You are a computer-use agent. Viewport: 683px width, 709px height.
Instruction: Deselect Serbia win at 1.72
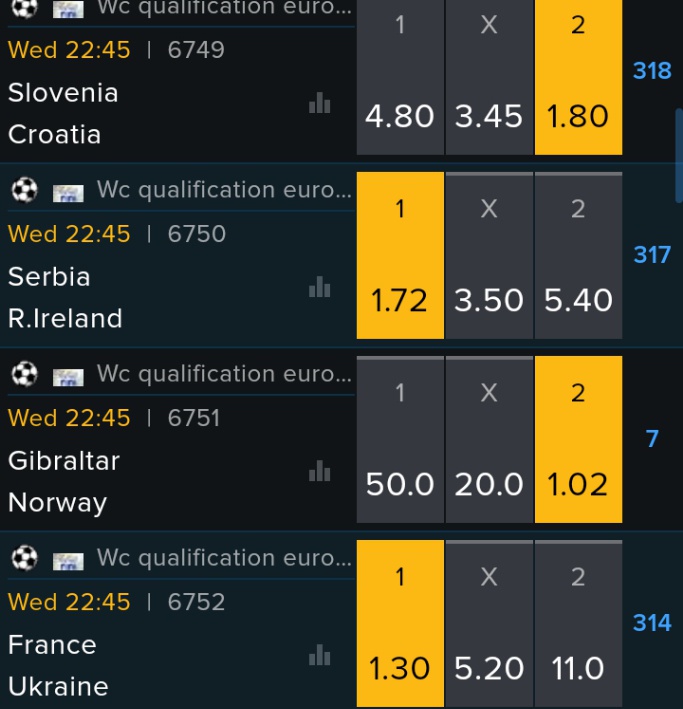400,255
